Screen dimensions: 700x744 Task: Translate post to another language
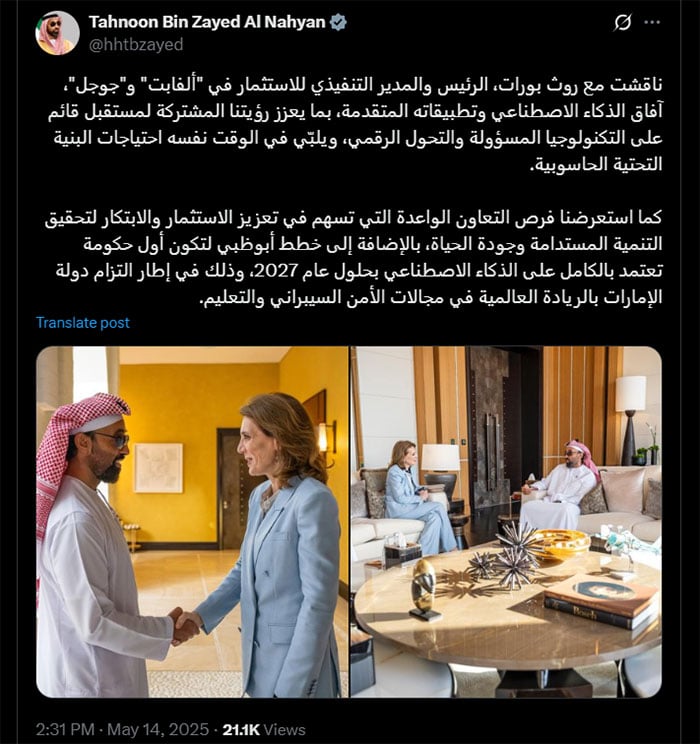click(82, 322)
